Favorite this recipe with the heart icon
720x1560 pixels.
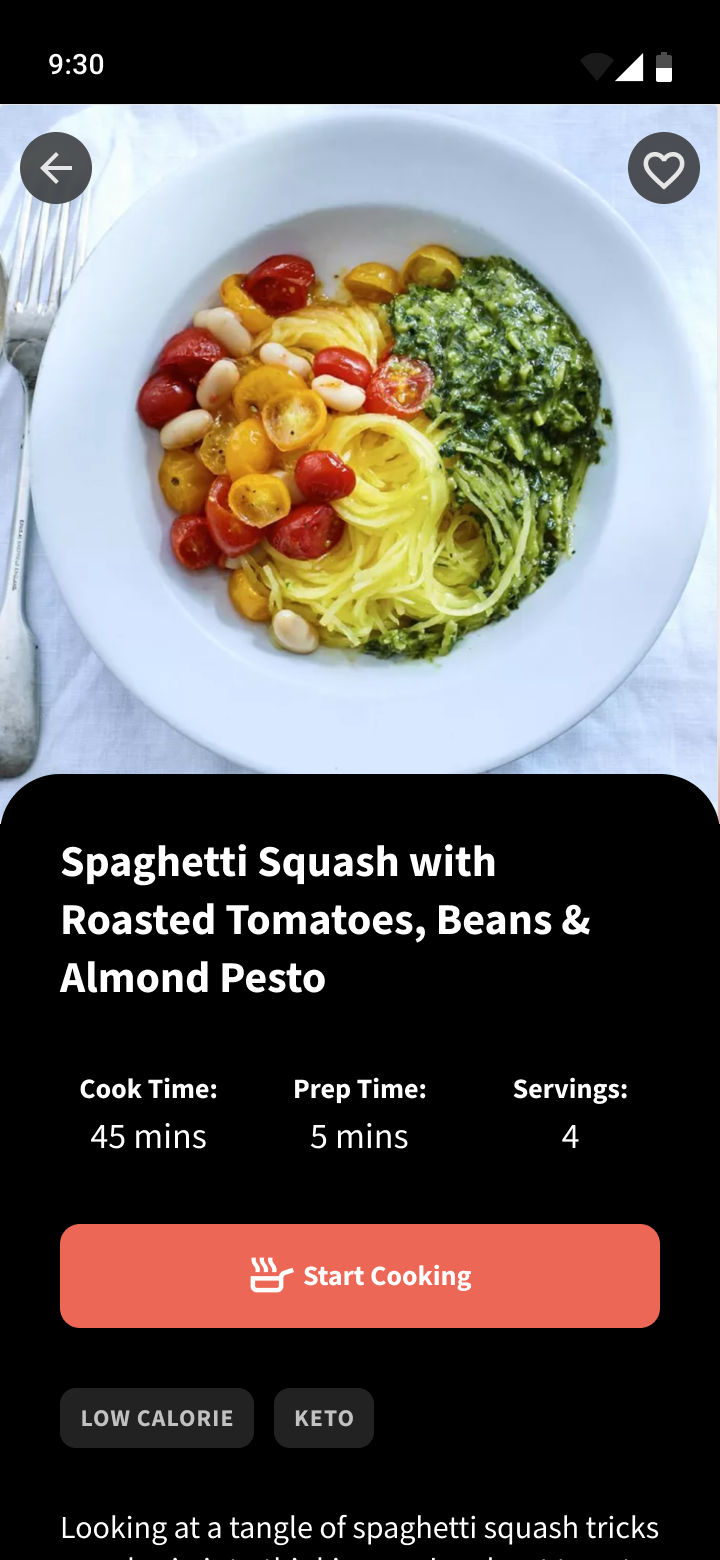664,168
